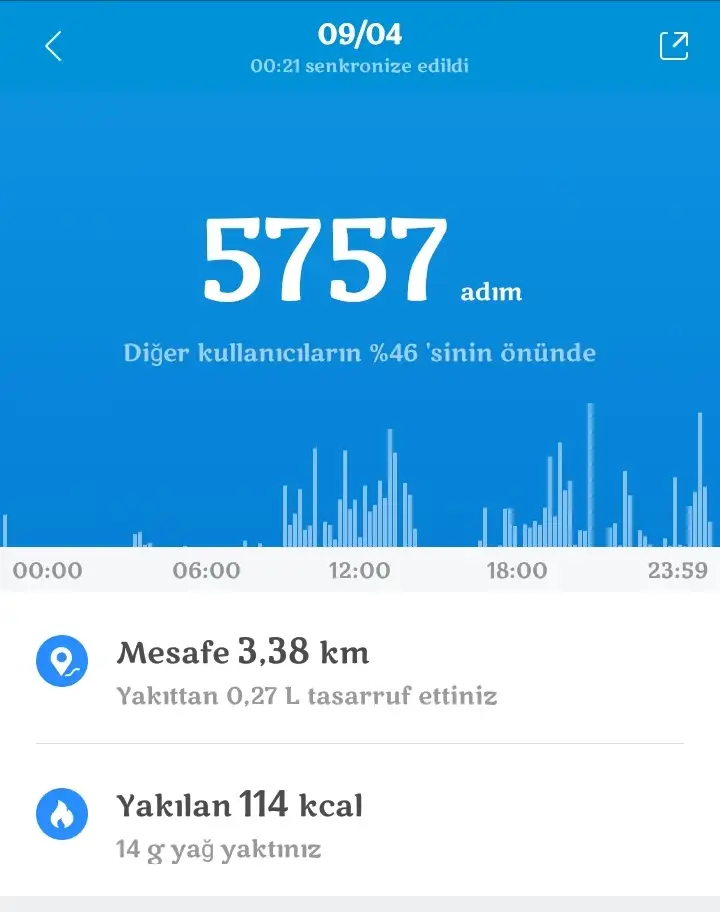Share the 09/04 step summary
The image size is (720, 913).
[674, 46]
